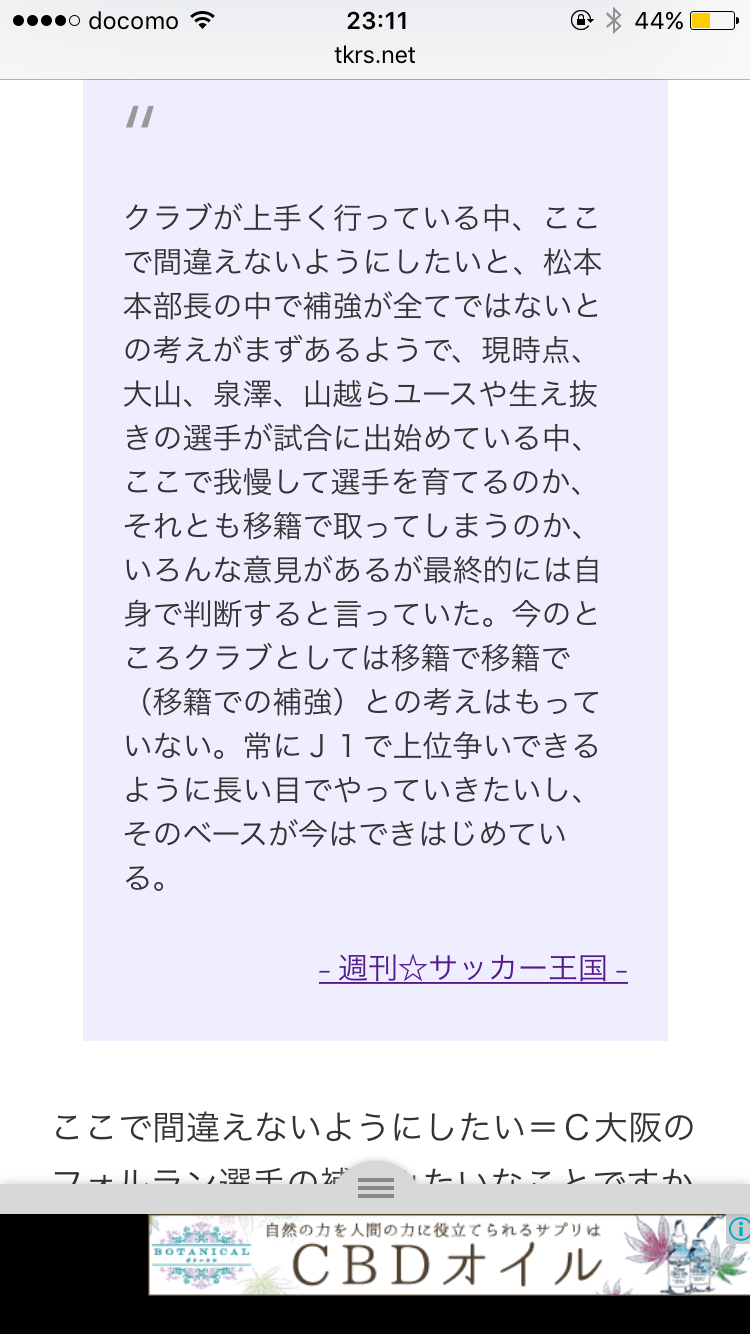Open the 週刊☆サッカー王国 source link

pyautogui.click(x=473, y=969)
